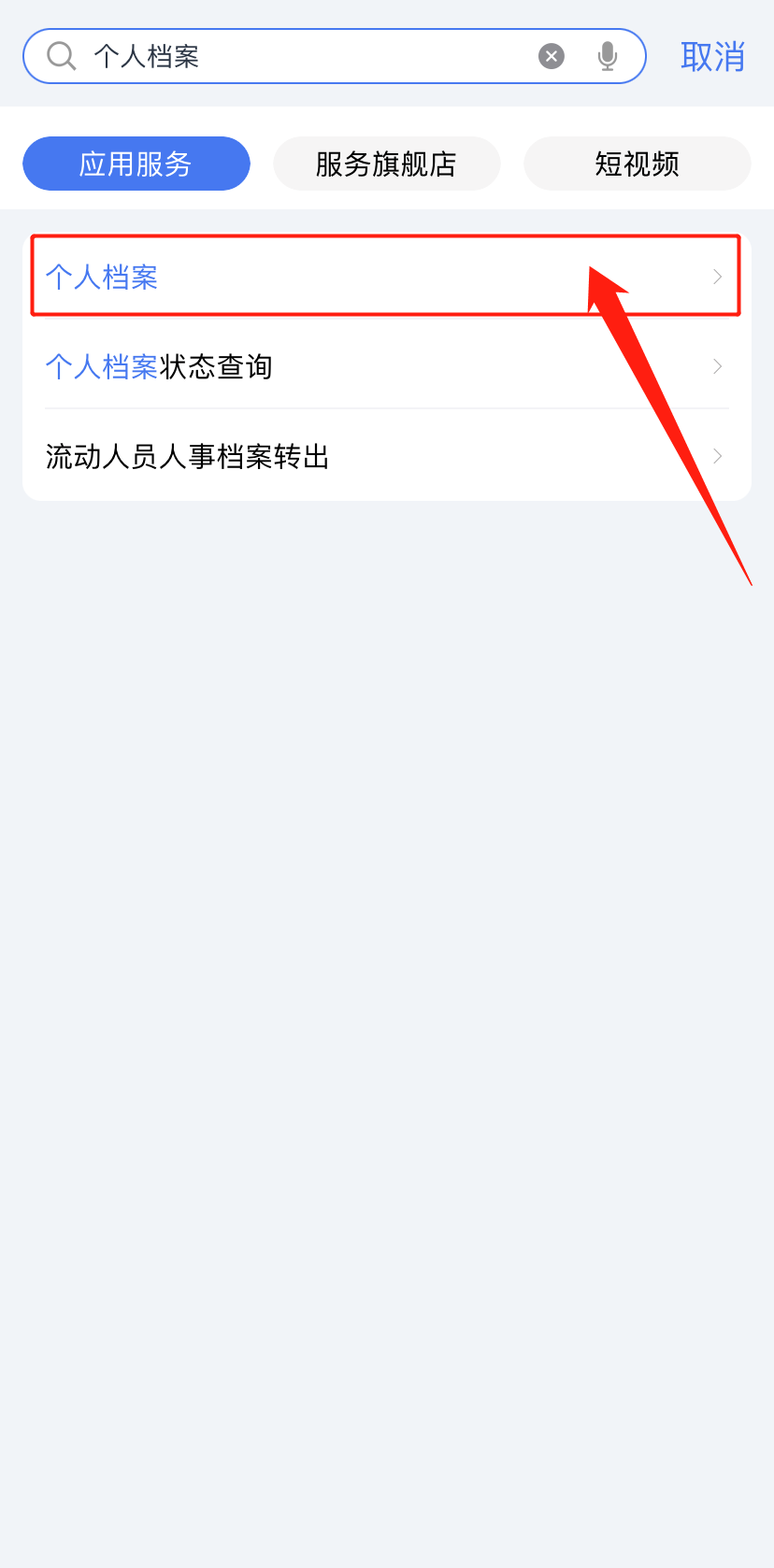
Task: Switch to the 应用服务 tab
Action: coord(136,164)
